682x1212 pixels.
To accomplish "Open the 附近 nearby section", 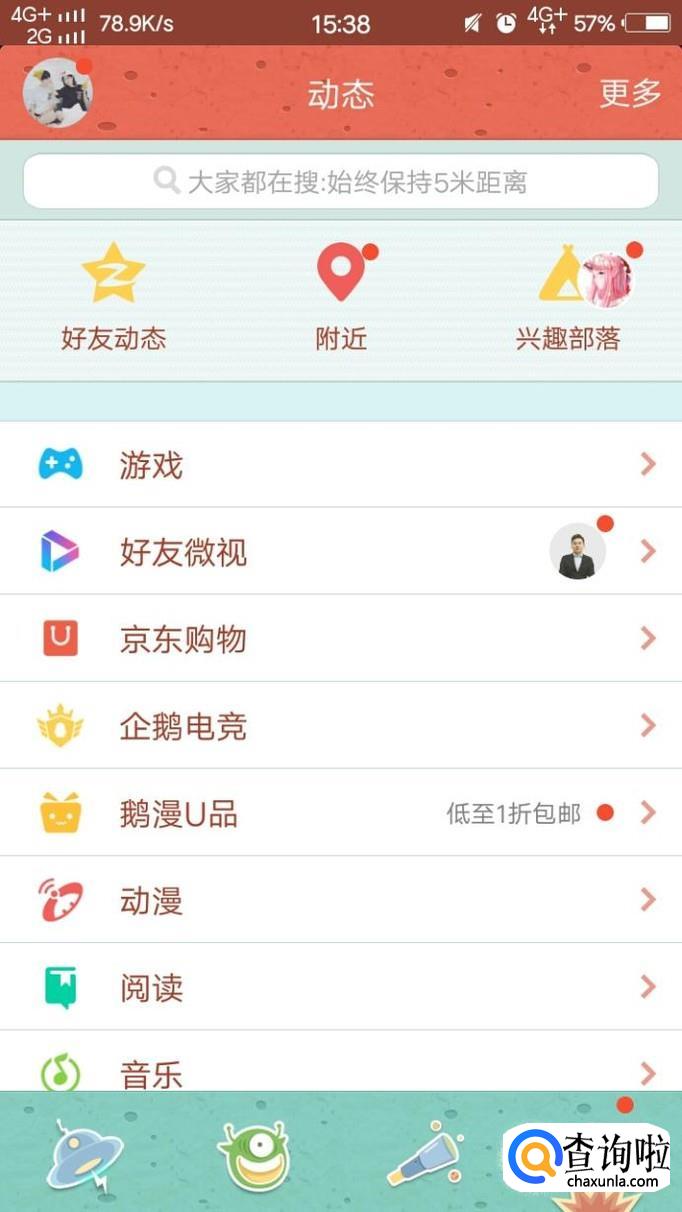I will pos(341,297).
